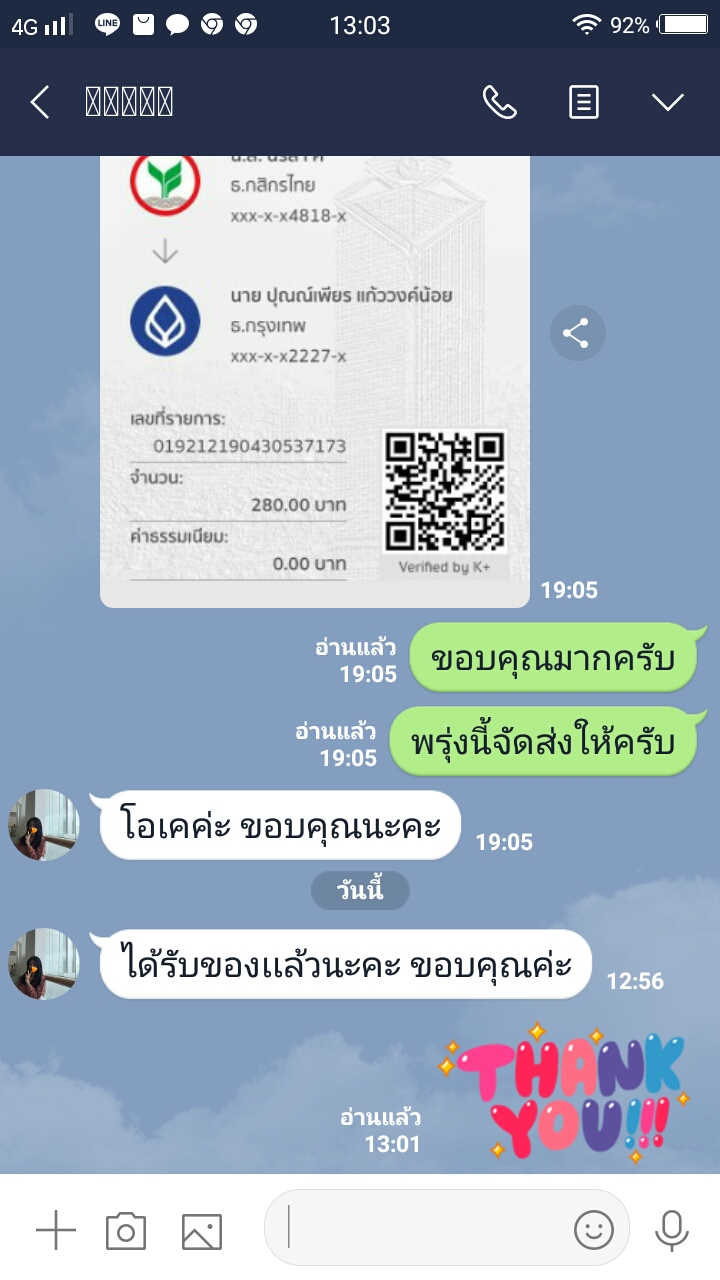
Task: Open the bank transfer slip image
Action: click(314, 380)
